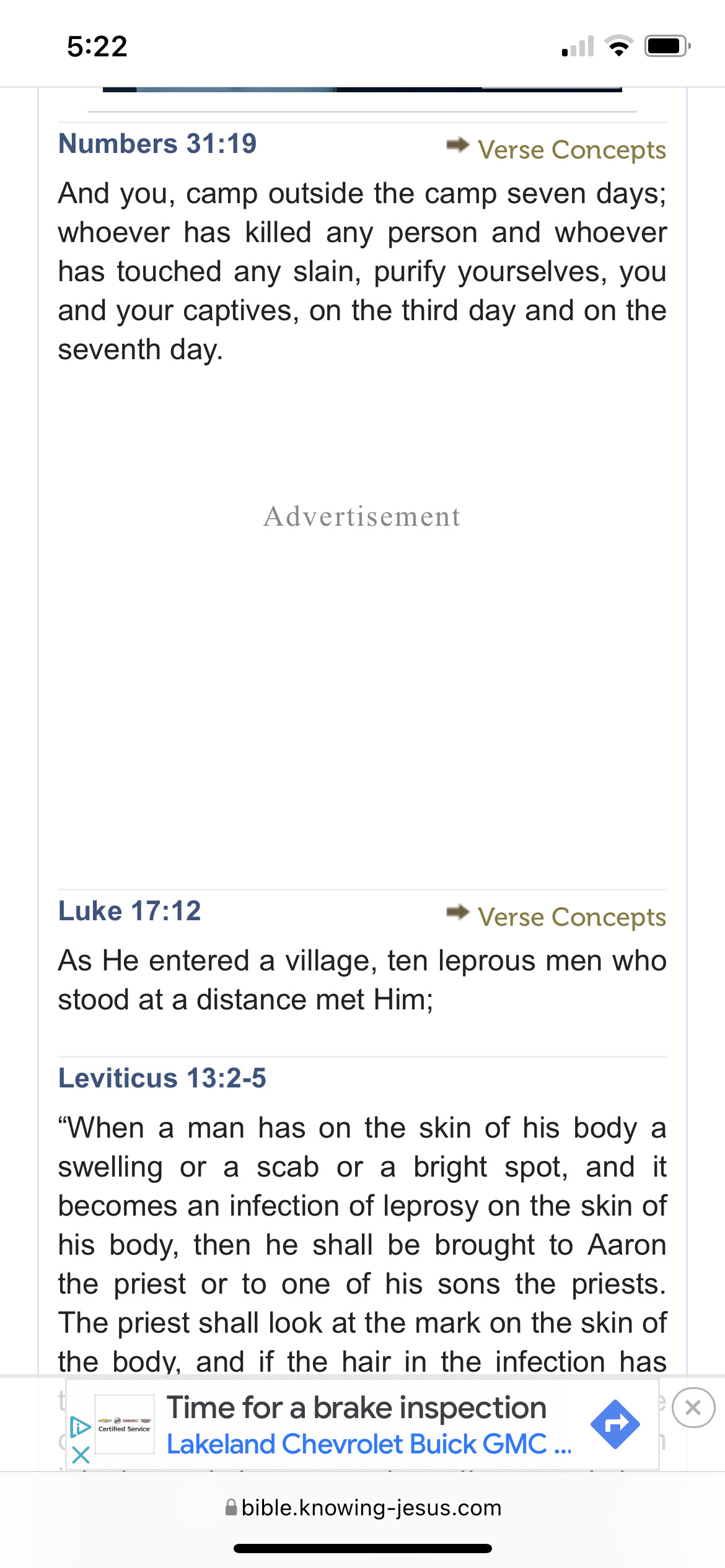Open the Numbers 31:19 verse link
The width and height of the screenshot is (725, 1568).
coord(157,144)
